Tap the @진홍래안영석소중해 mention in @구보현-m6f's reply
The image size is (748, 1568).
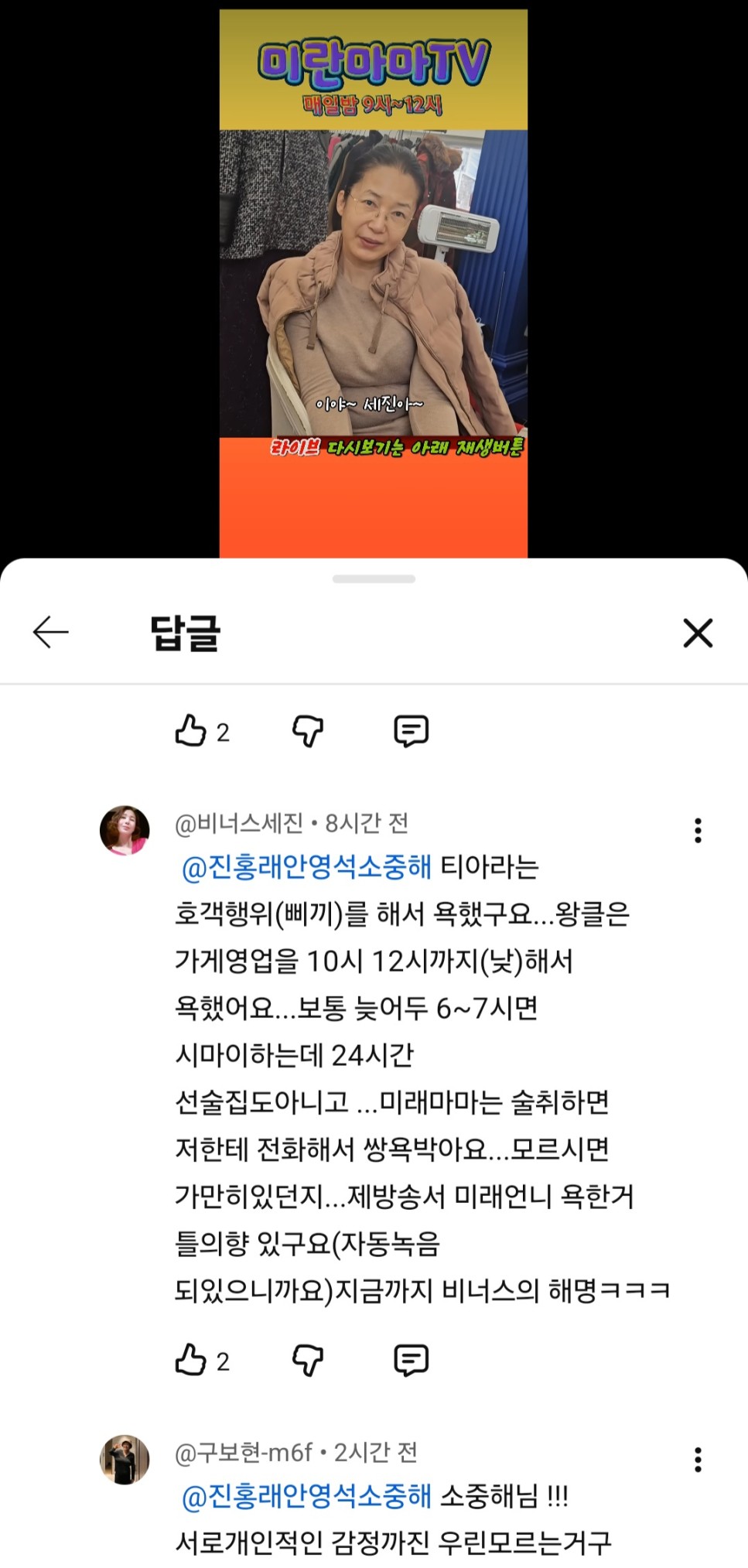coord(306,1497)
